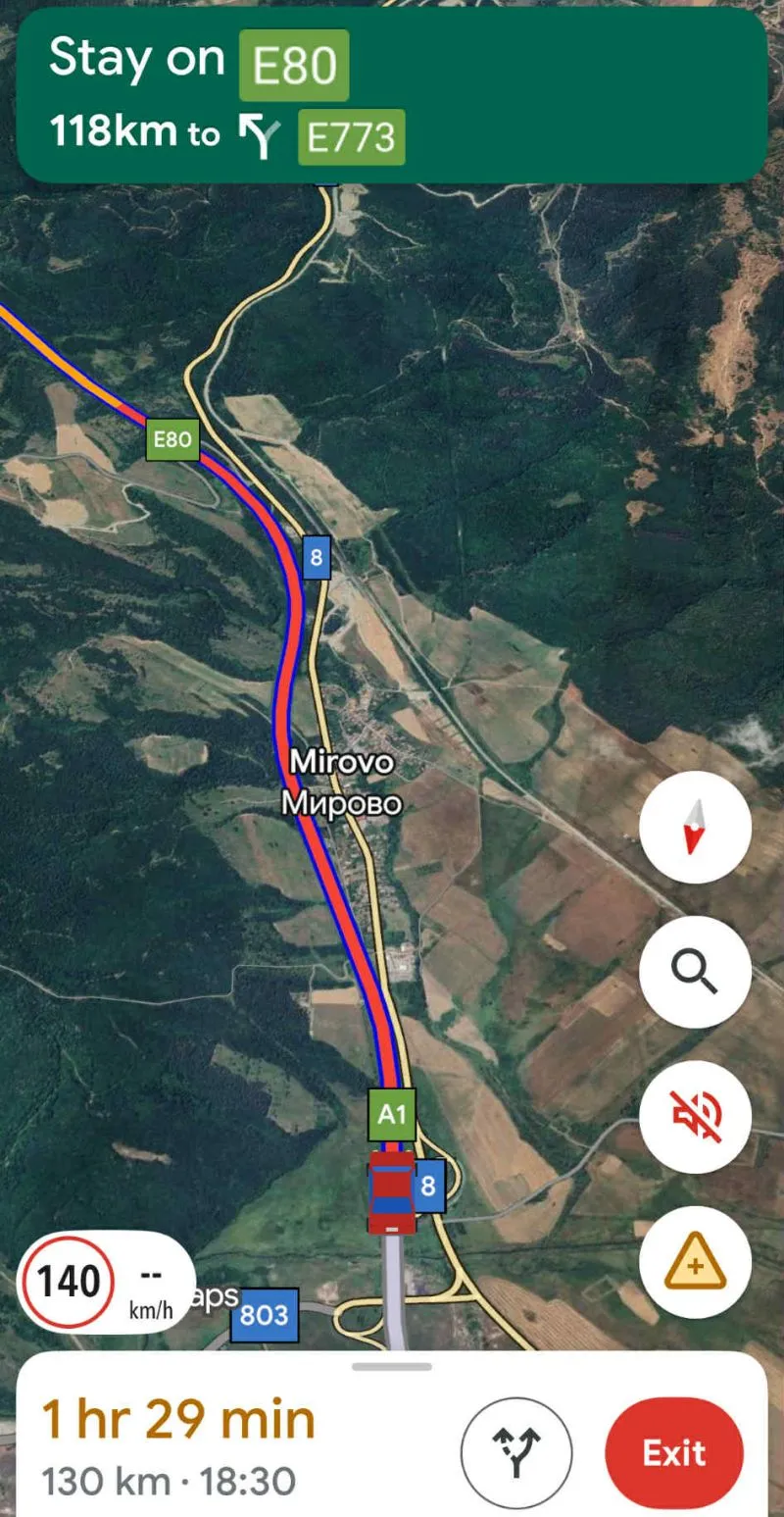Unmute voice guidance
This screenshot has width=784, height=1517.
coord(695,1117)
